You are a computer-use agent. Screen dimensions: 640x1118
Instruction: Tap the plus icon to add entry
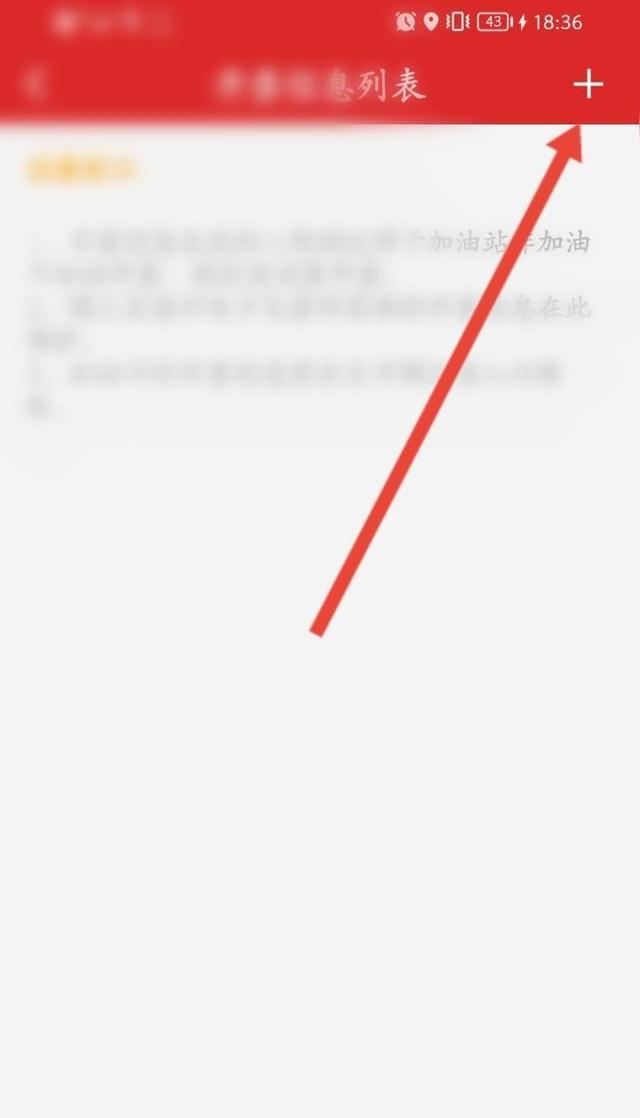(588, 85)
